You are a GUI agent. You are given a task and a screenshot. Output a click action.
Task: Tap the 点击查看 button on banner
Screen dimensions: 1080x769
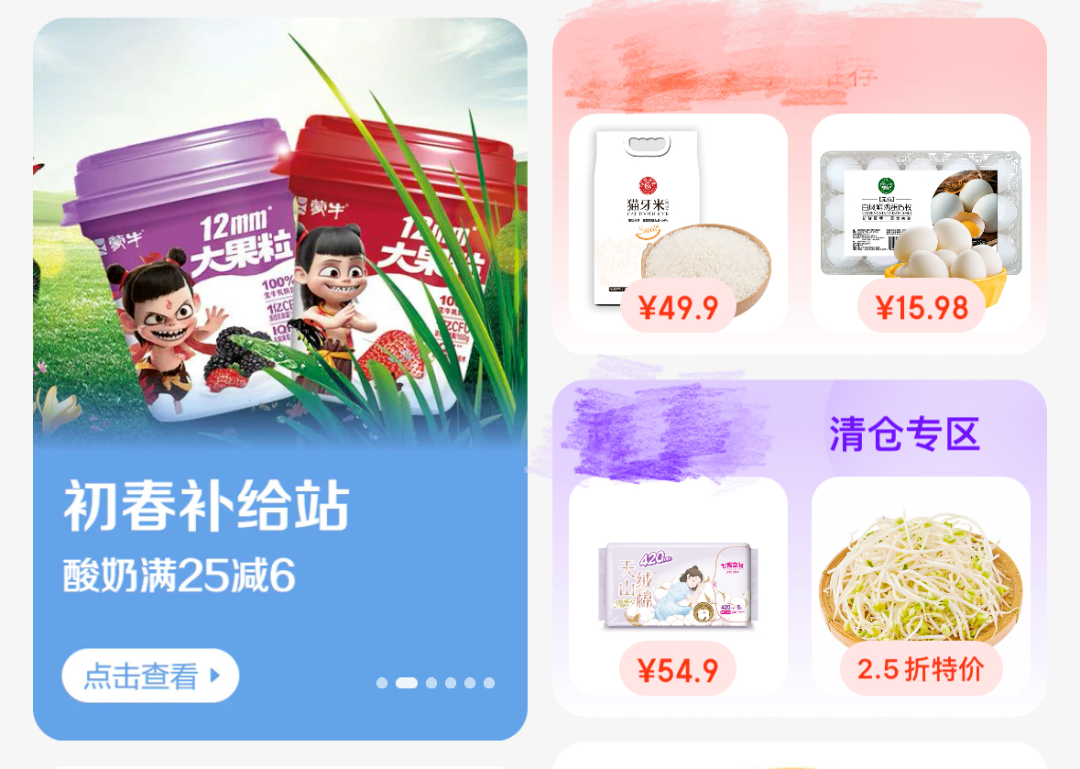(x=150, y=676)
